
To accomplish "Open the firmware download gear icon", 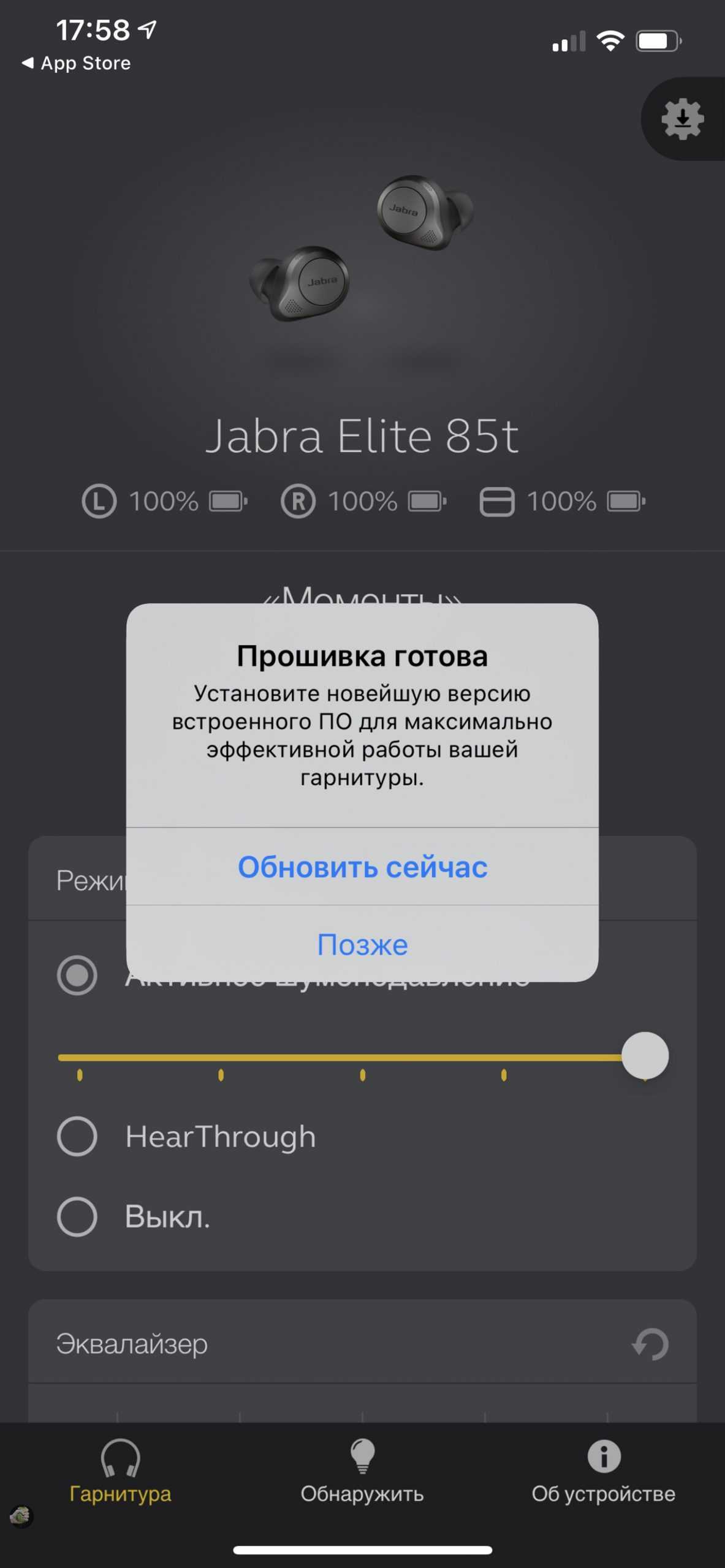I will (x=682, y=119).
